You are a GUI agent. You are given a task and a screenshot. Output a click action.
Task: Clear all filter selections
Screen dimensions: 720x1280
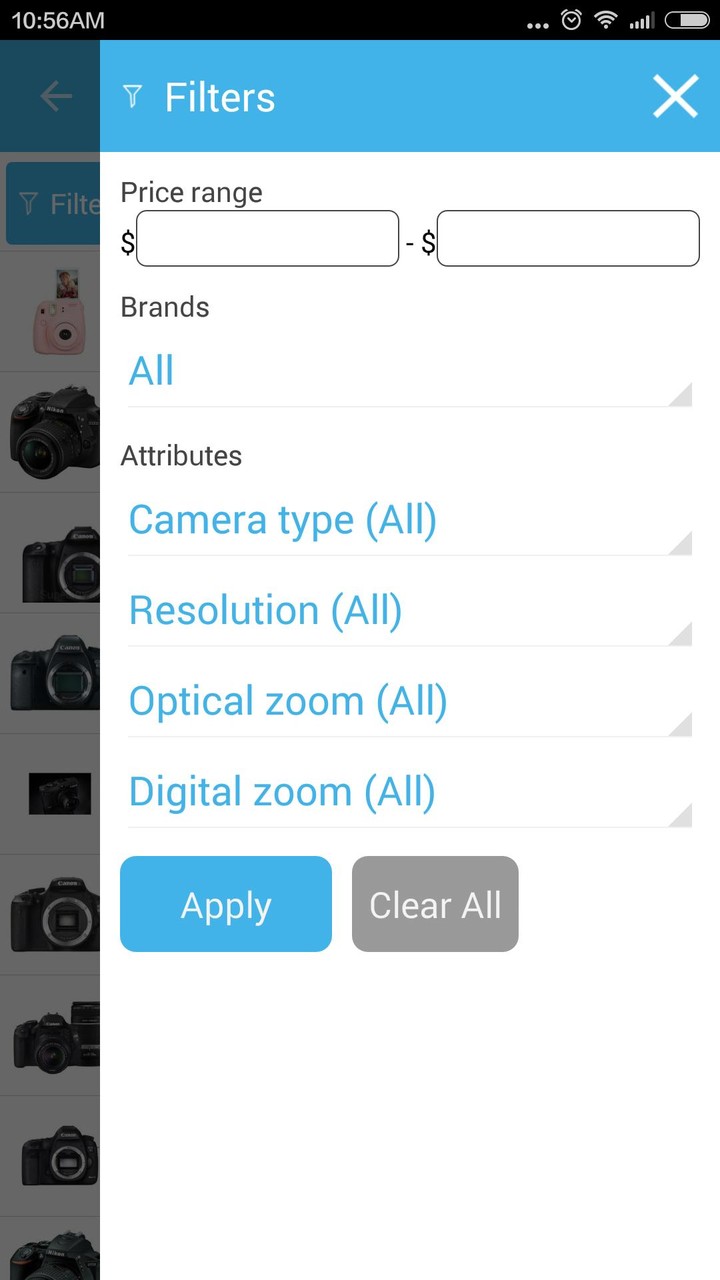pos(435,903)
